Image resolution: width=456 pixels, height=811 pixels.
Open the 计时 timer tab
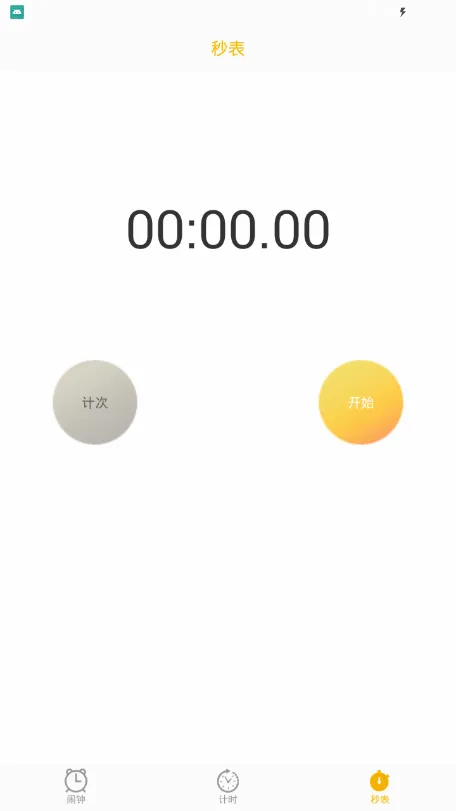[x=228, y=786]
